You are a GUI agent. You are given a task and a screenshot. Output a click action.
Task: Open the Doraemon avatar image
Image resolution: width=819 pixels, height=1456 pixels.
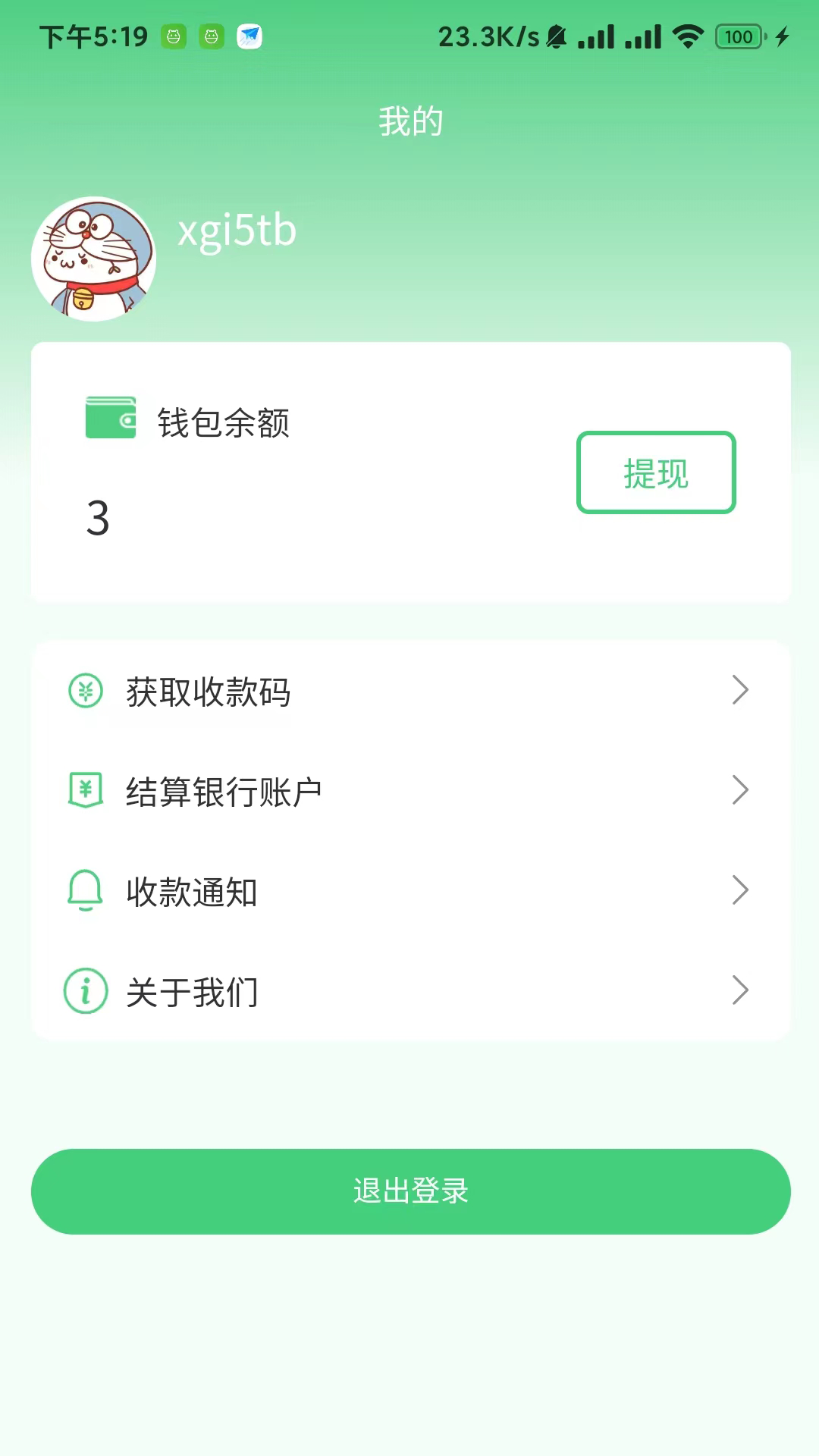pos(94,258)
